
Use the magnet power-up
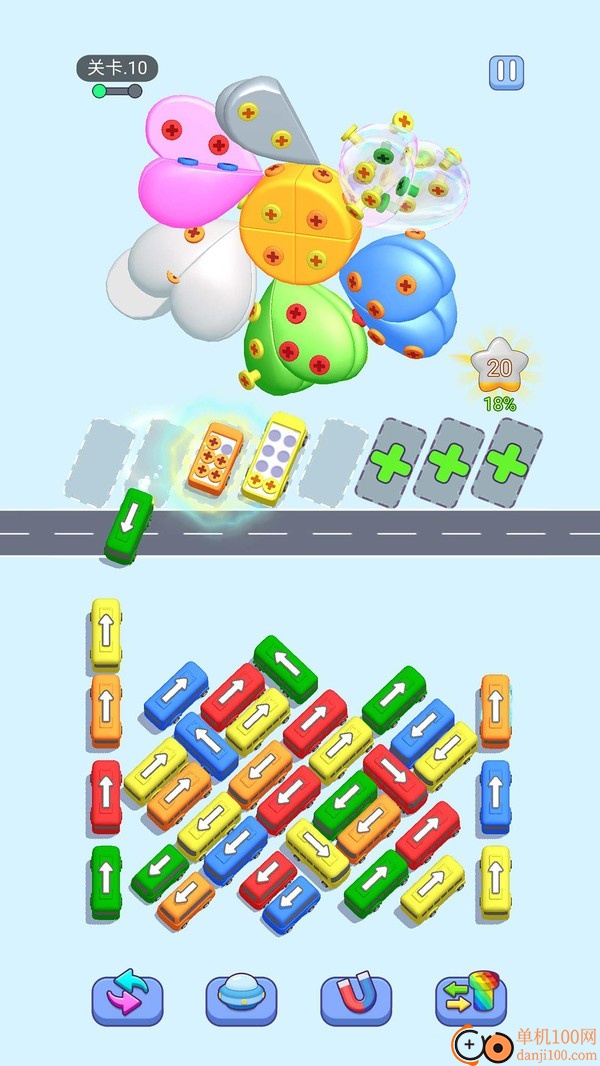[356, 996]
